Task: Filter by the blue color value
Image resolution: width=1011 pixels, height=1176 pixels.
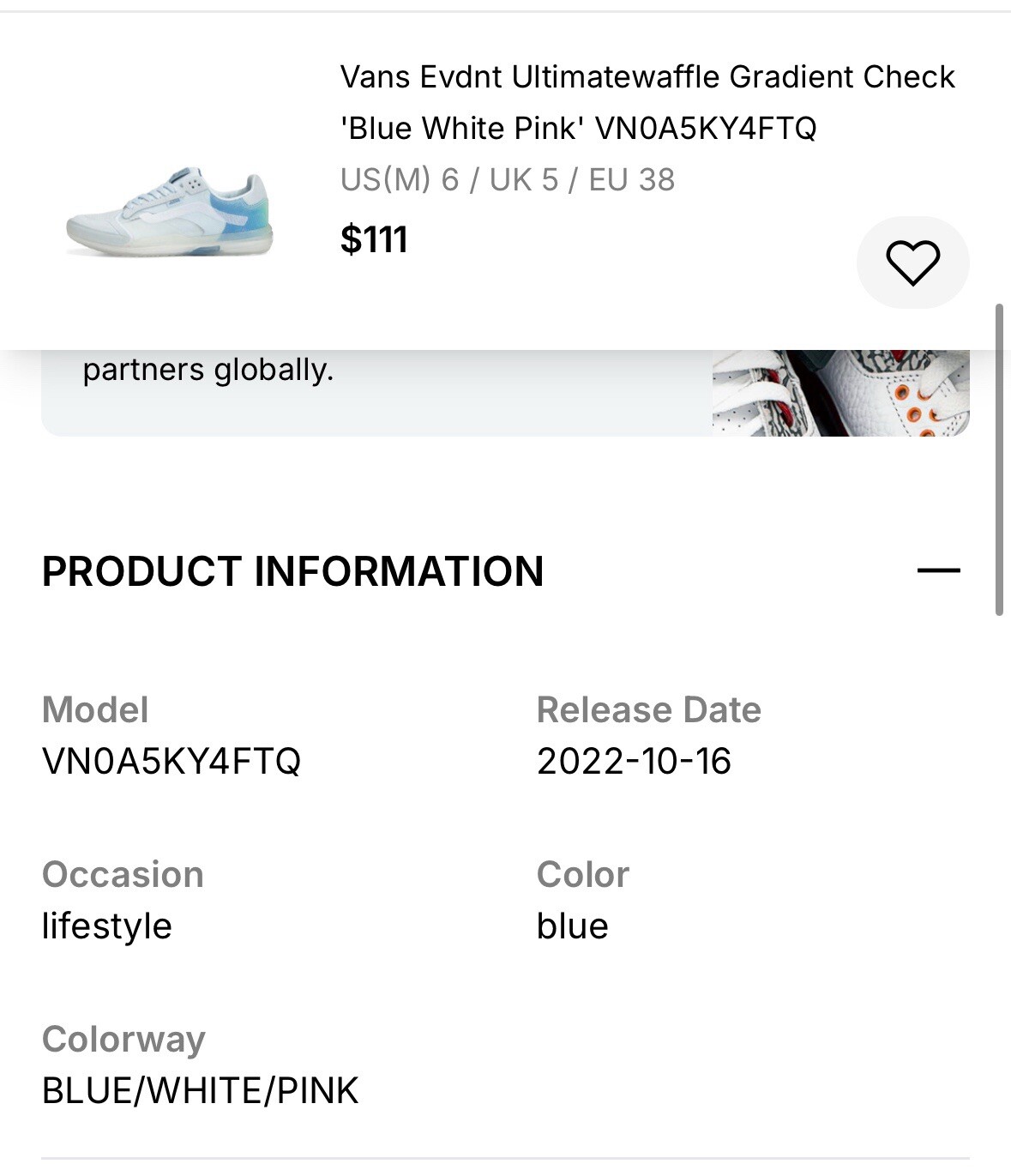Action: [571, 926]
